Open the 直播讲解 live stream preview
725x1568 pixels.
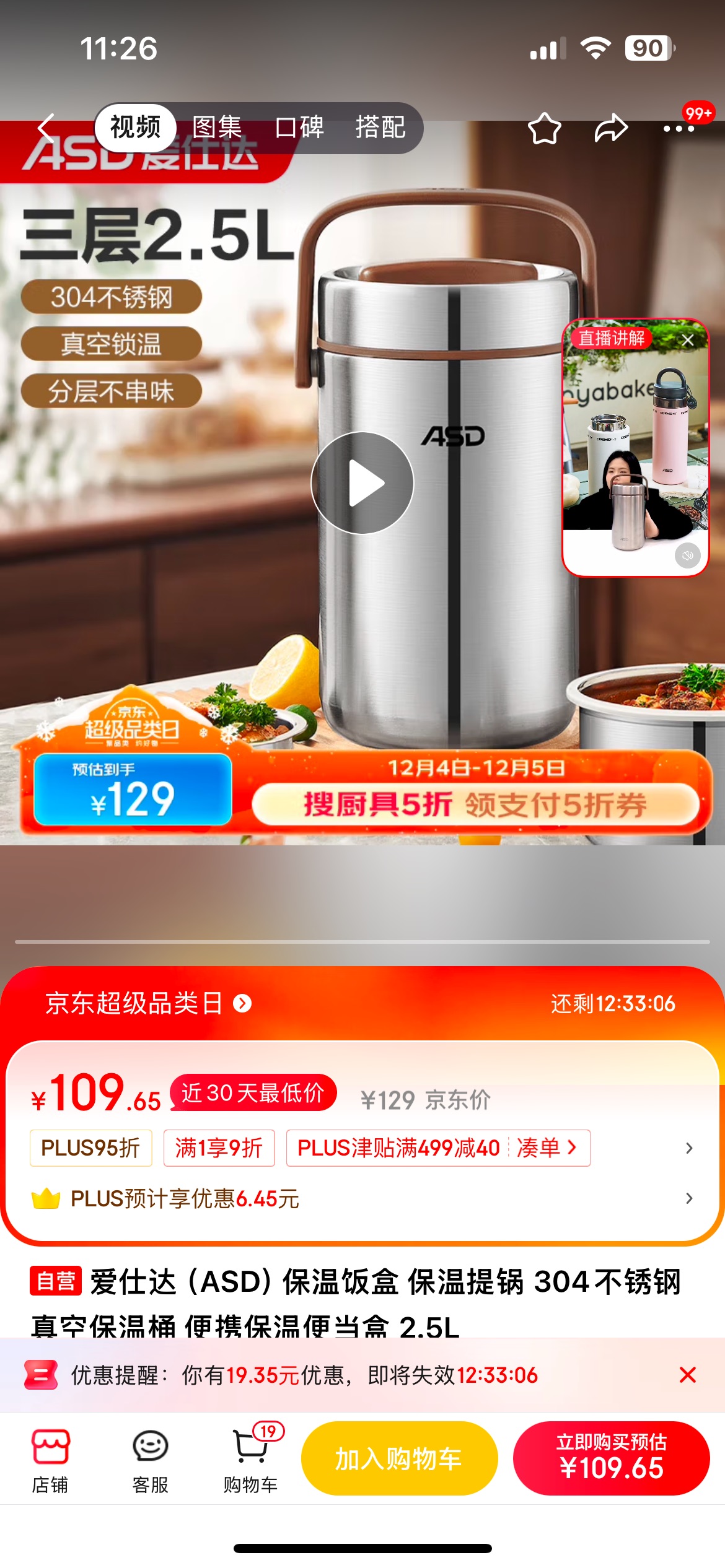tap(635, 447)
